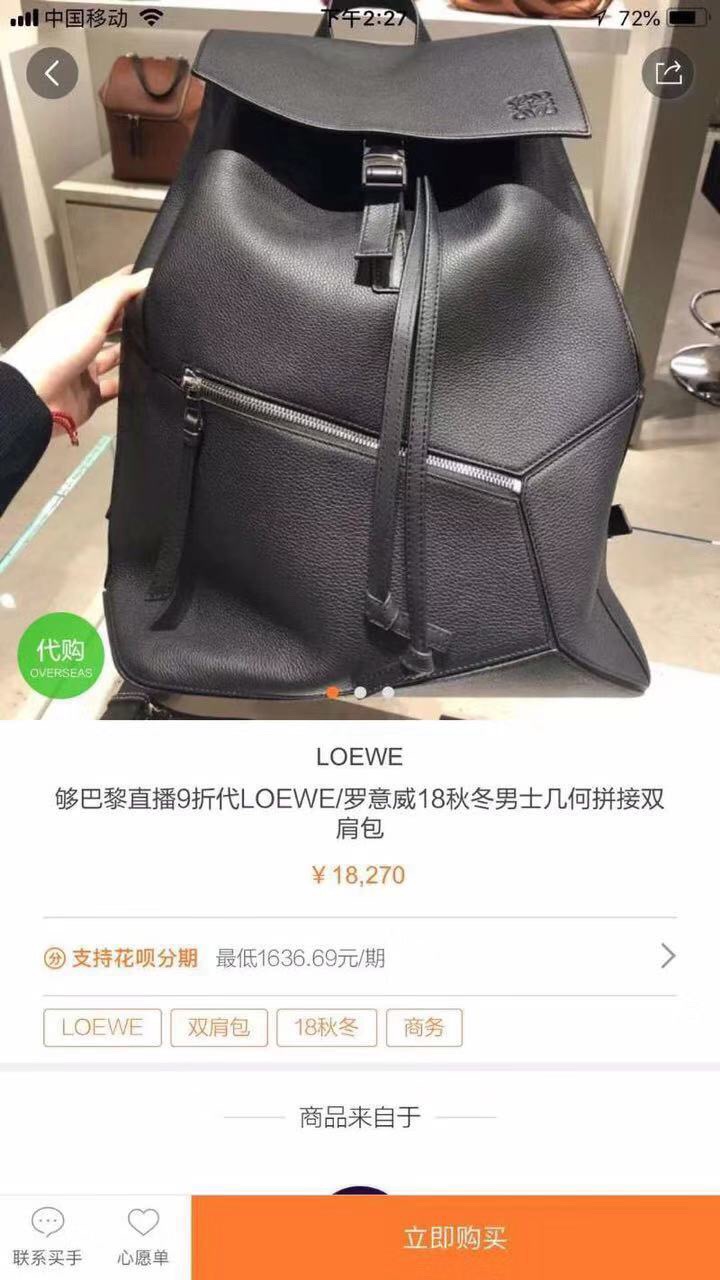
Task: Open the 18秋冬 tag chip
Action: click(x=326, y=1027)
